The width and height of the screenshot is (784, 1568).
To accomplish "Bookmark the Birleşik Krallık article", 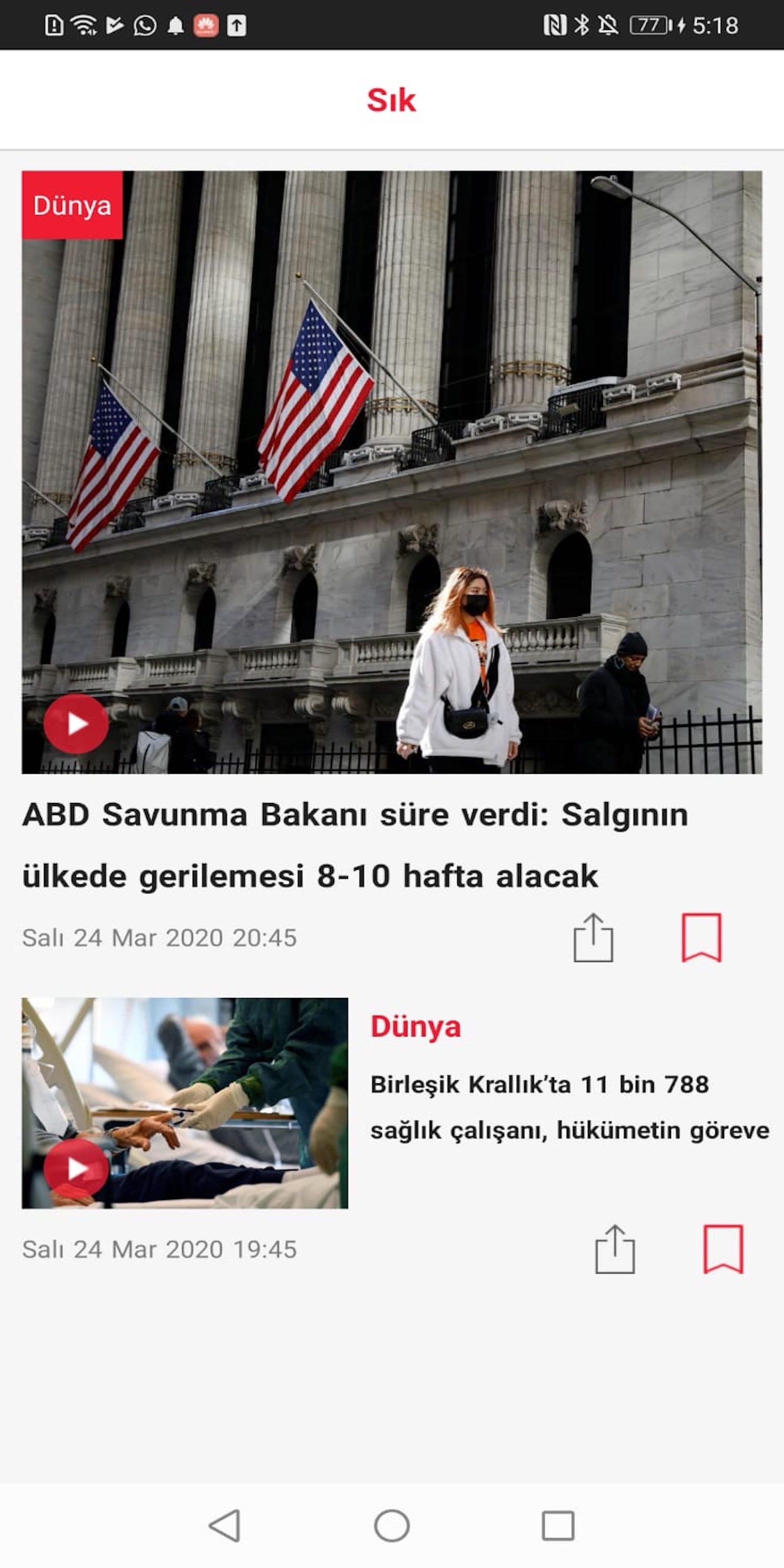I will [x=723, y=1249].
